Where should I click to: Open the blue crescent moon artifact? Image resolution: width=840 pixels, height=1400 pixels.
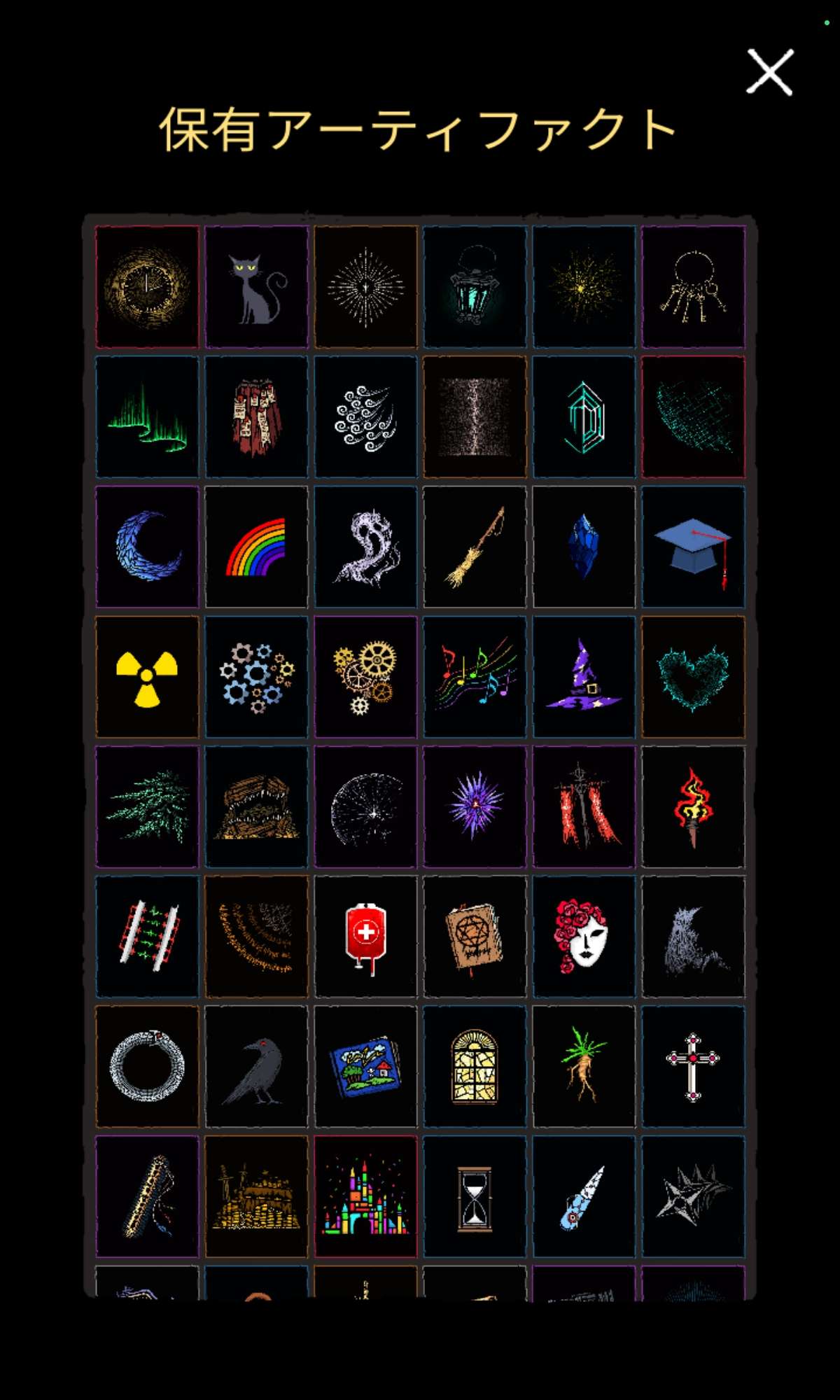147,547
